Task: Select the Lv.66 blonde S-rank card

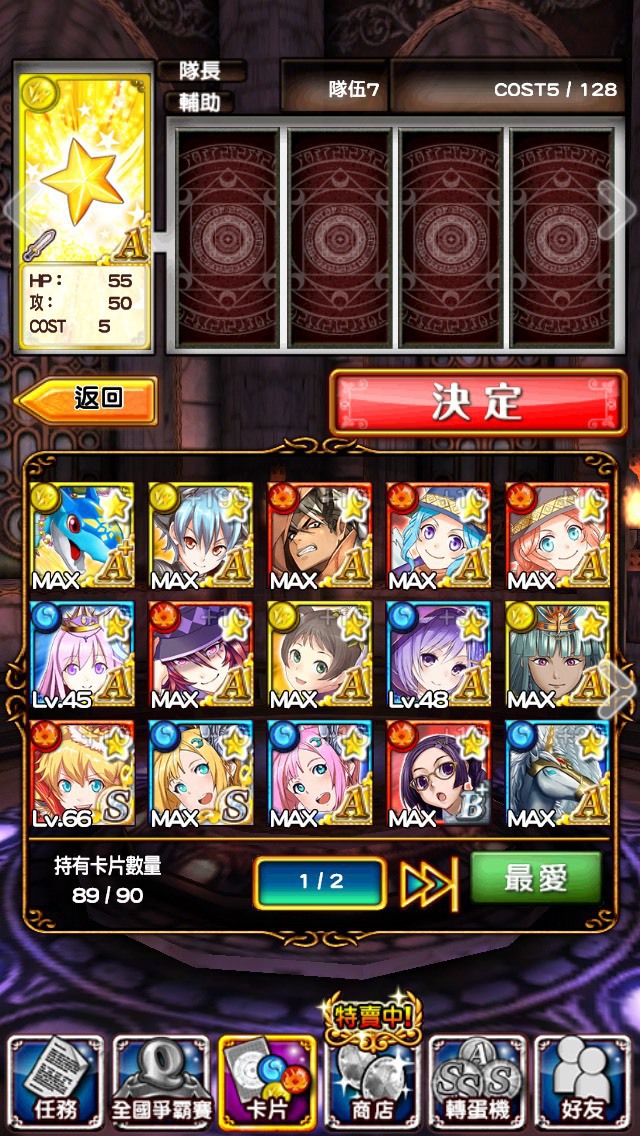Action: point(81,774)
